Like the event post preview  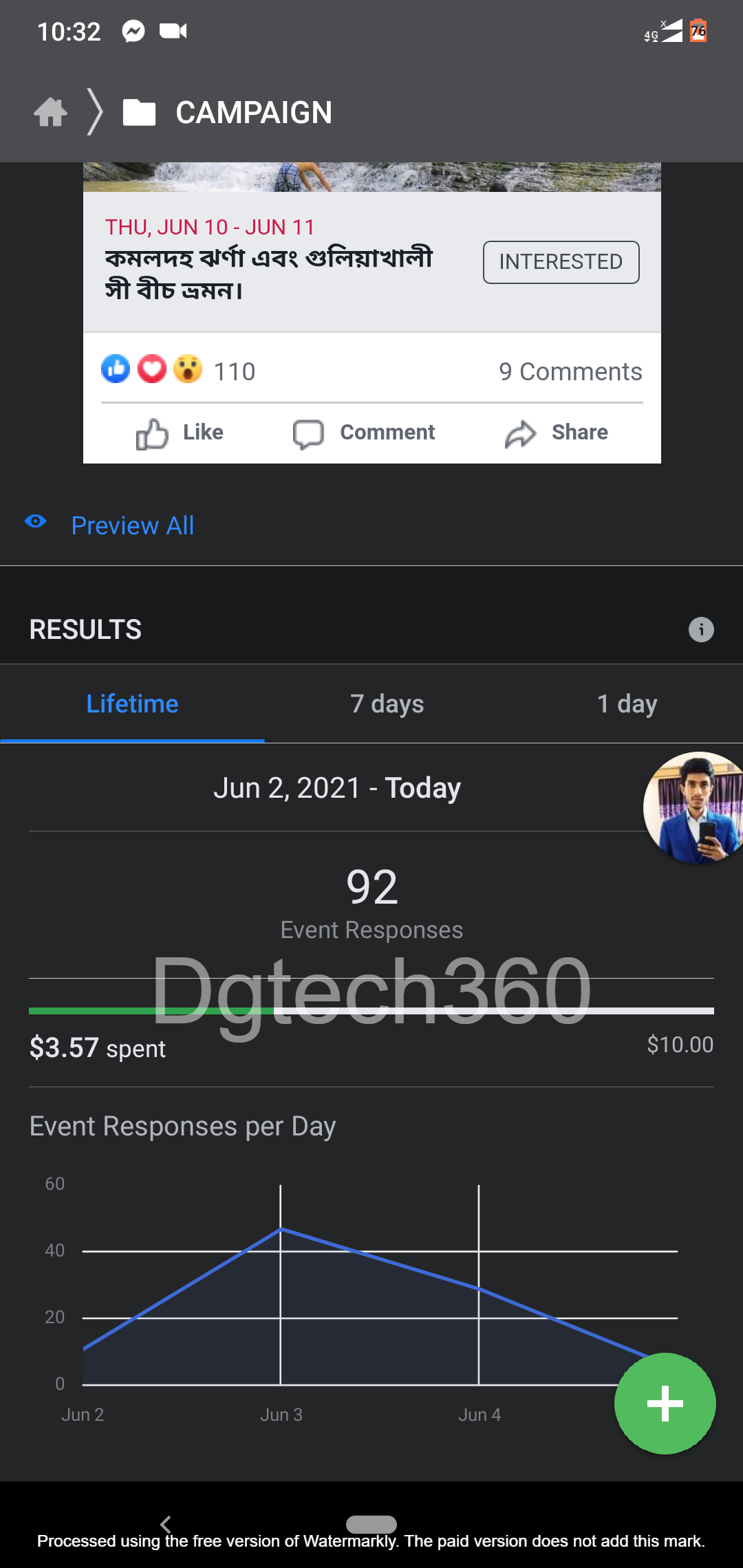pos(180,433)
